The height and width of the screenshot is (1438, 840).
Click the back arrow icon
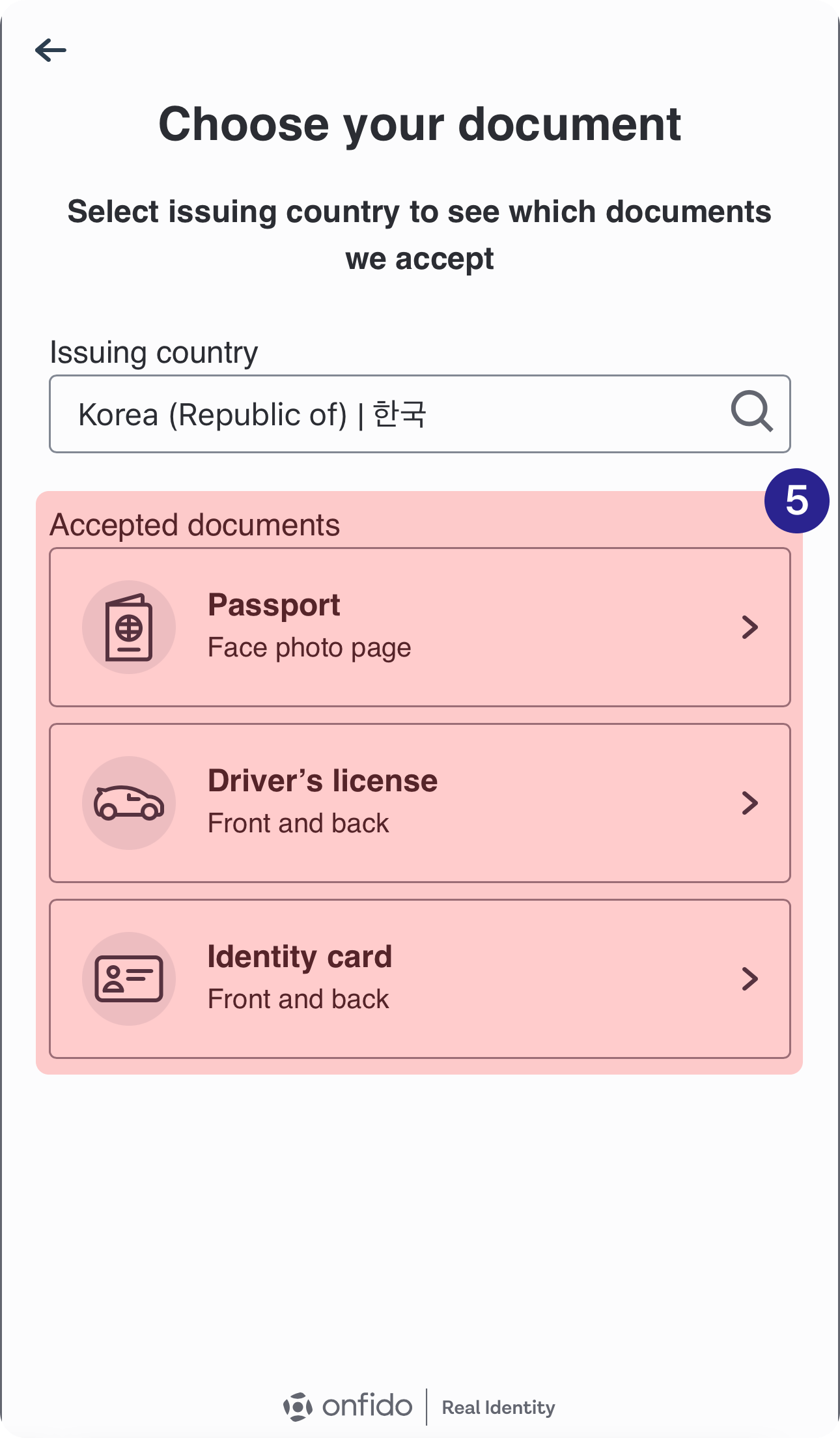(51, 48)
